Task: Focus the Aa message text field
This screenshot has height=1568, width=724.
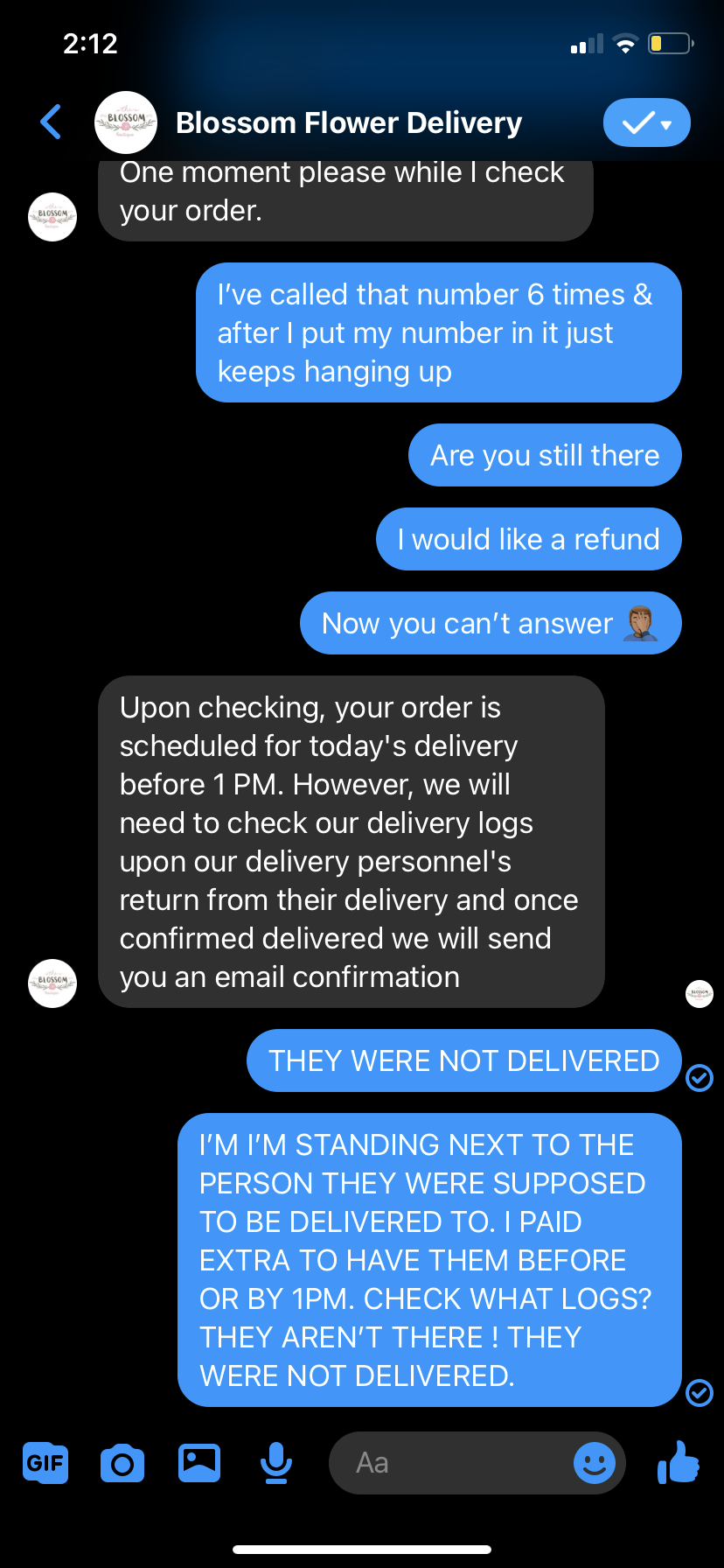Action: 448,1463
